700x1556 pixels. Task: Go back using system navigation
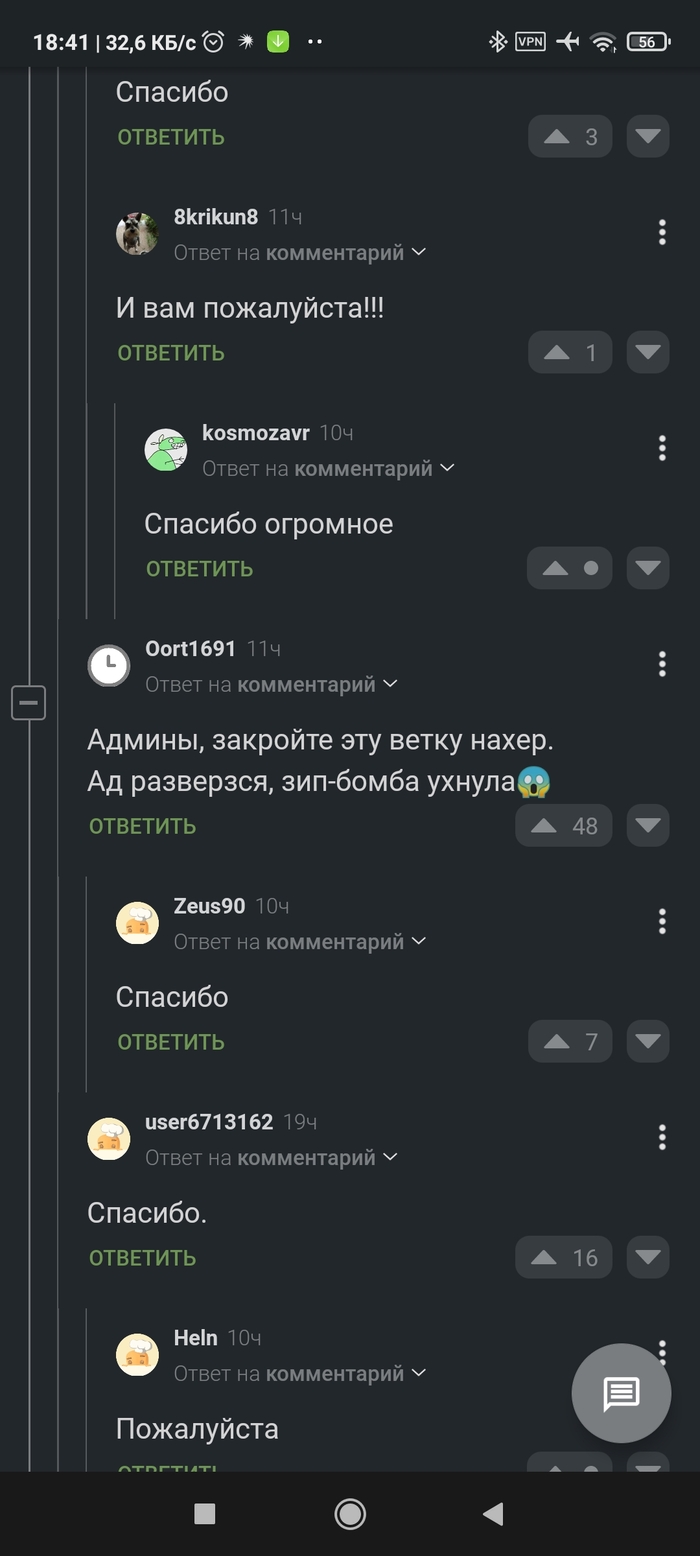tap(493, 1514)
